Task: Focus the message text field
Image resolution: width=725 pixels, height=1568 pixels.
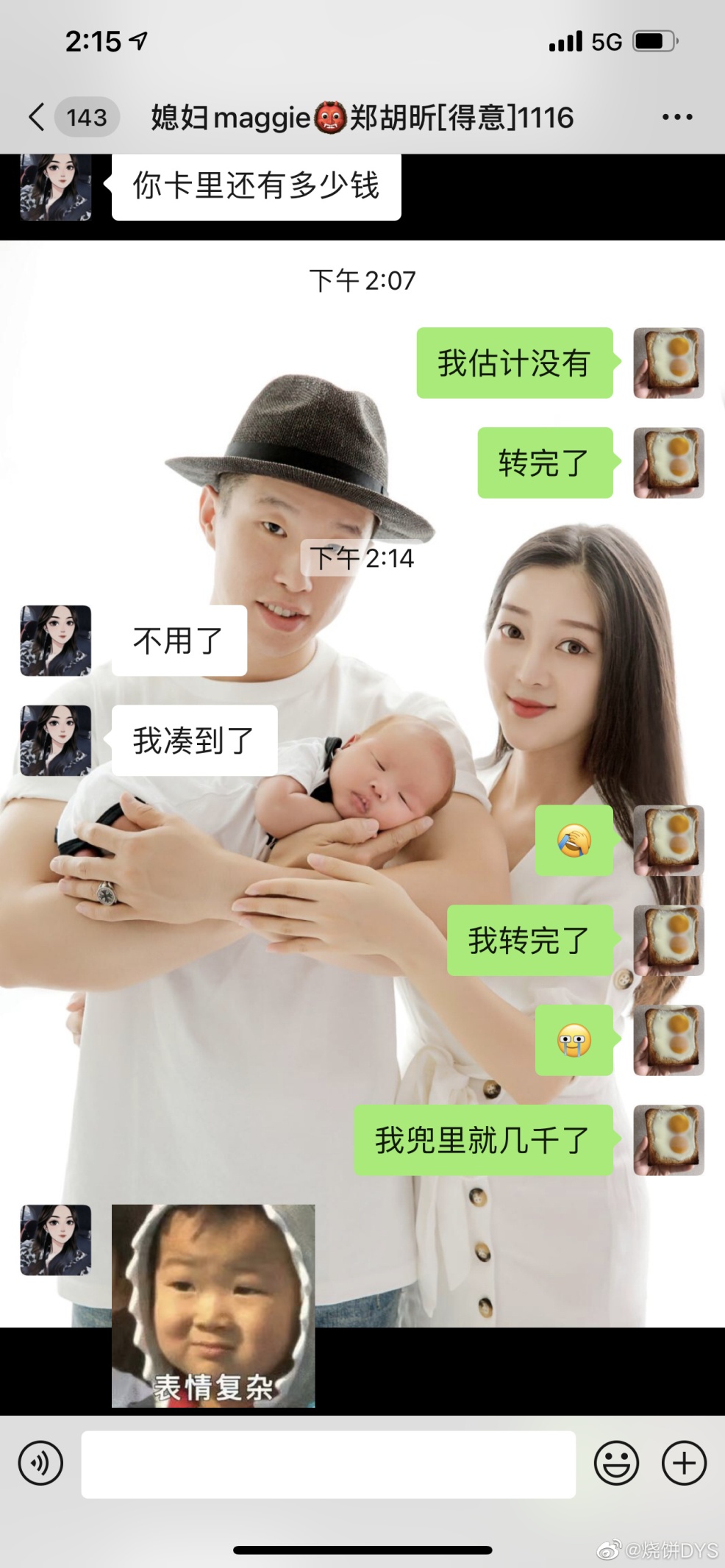Action: pos(328,1464)
